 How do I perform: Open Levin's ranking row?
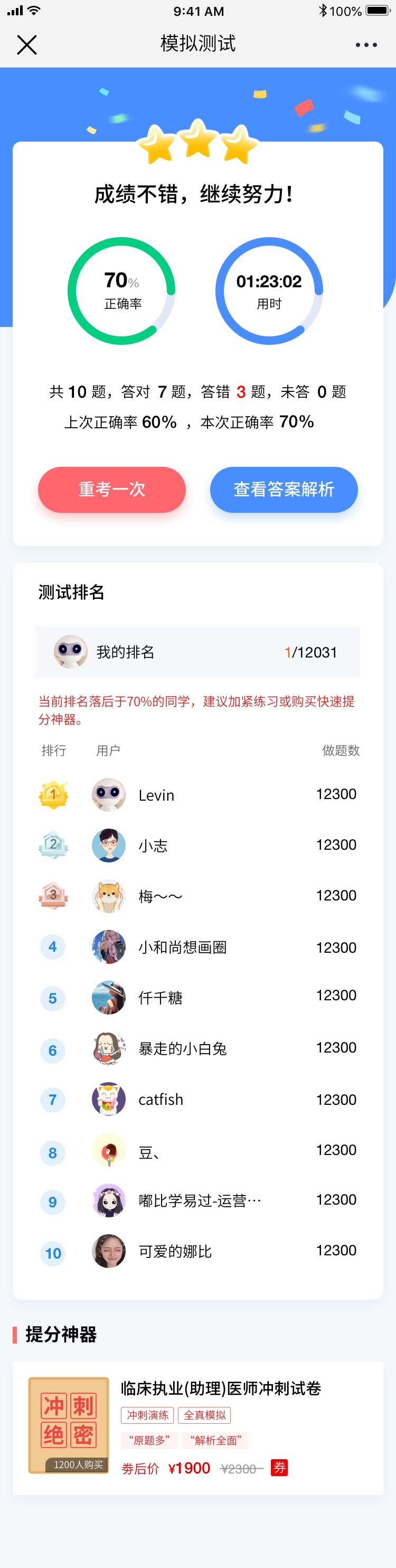[x=197, y=795]
